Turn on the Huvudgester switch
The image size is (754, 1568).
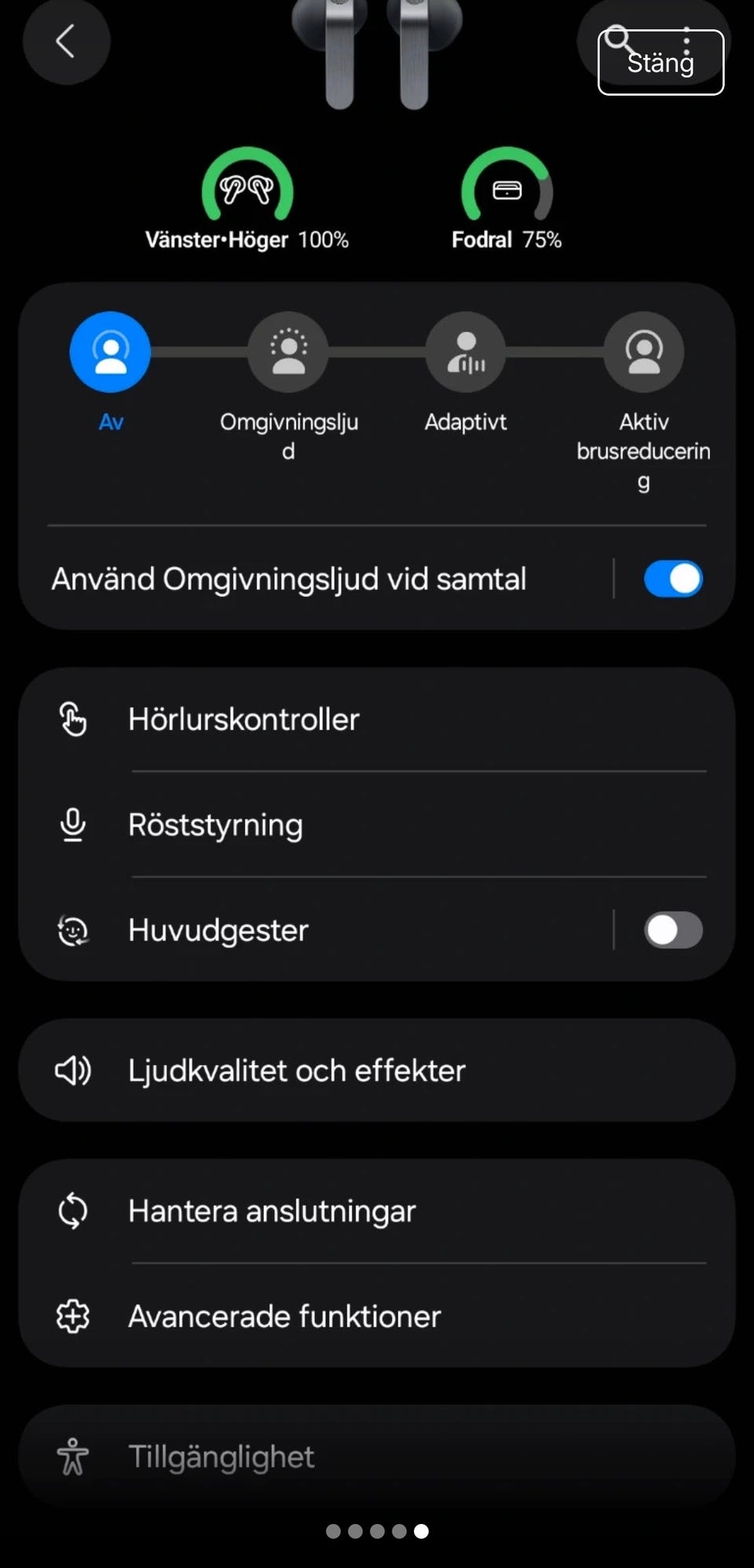pyautogui.click(x=673, y=930)
